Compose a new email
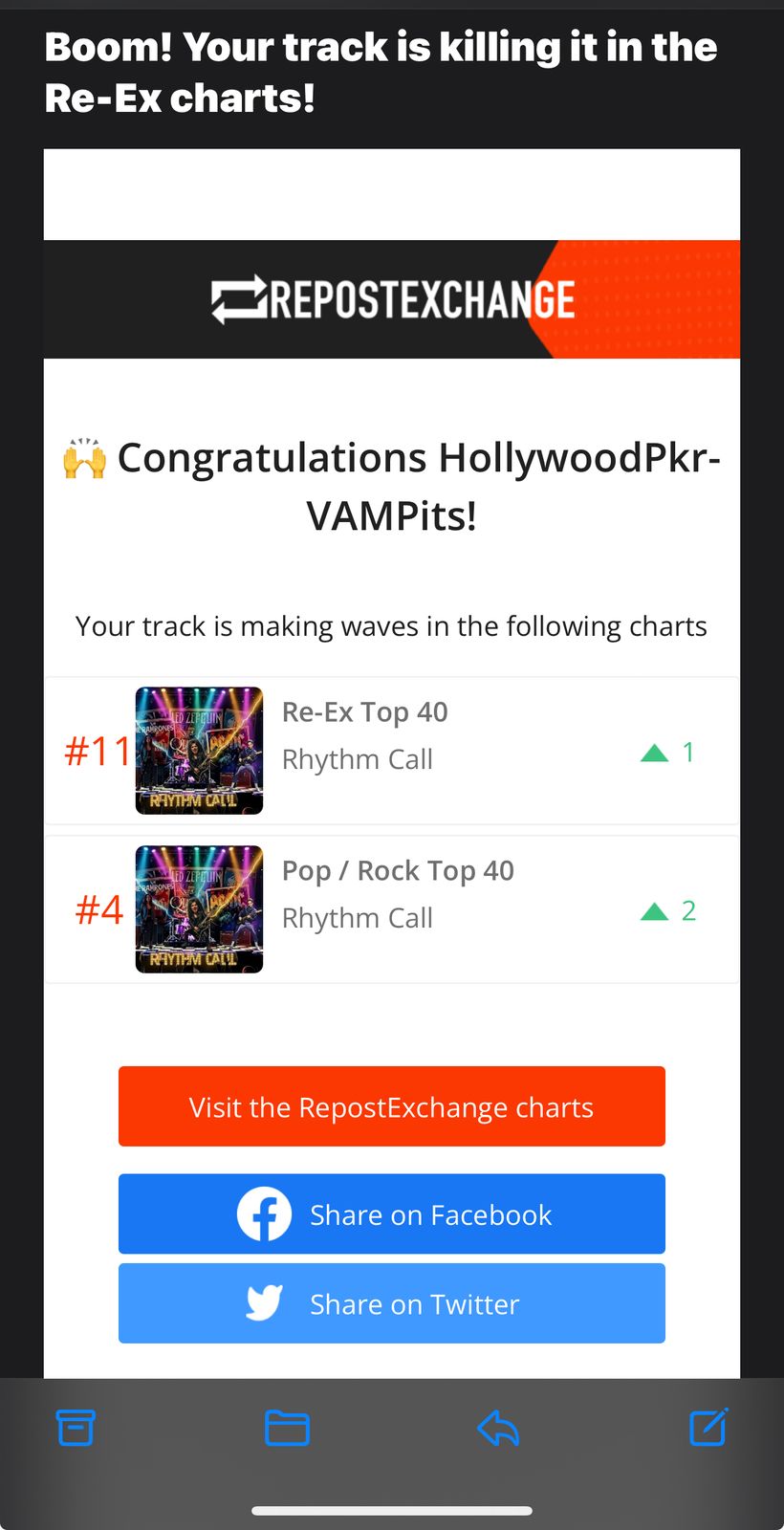The width and height of the screenshot is (784, 1530). point(708,1427)
